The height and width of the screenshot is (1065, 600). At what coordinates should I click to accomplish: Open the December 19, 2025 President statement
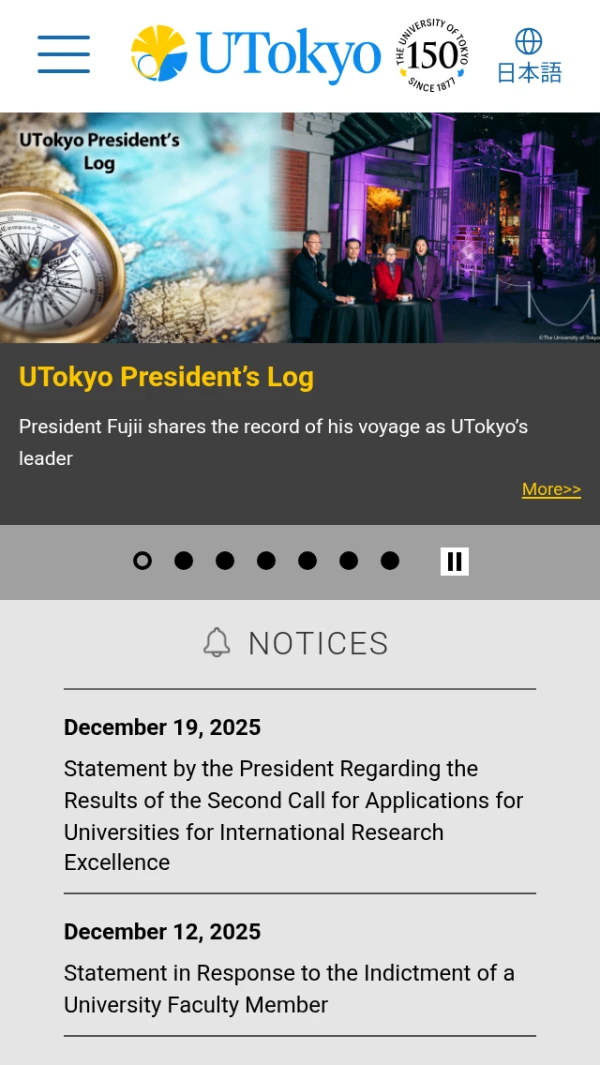pos(294,815)
